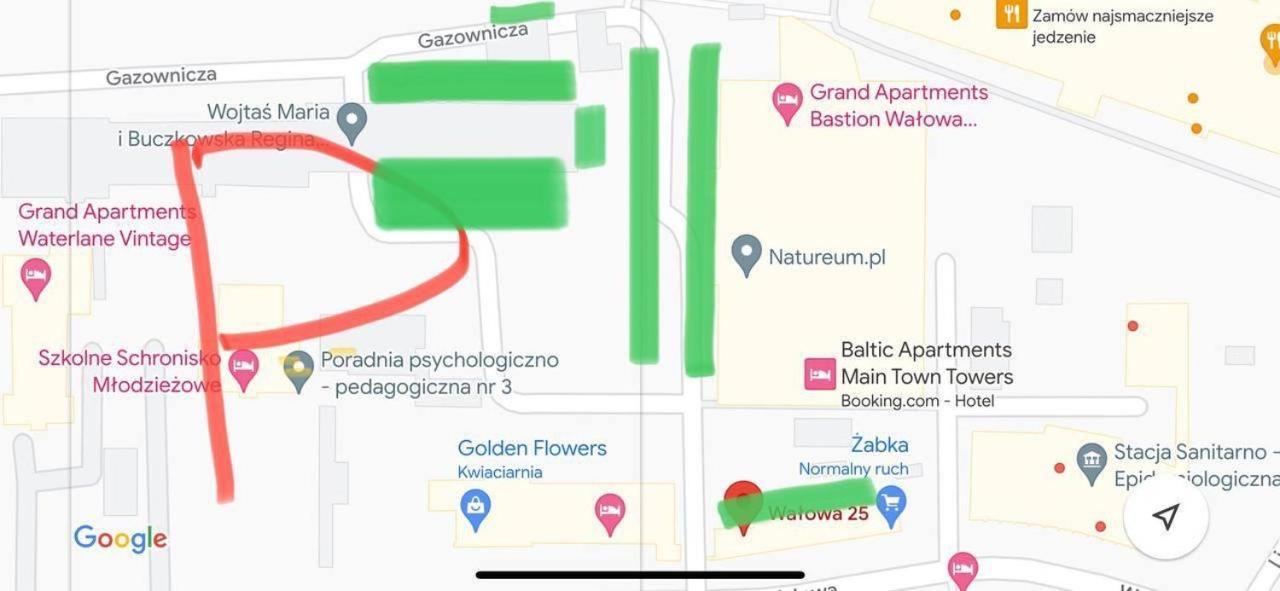This screenshot has width=1280, height=591.
Task: Re-center map with the location arrow button
Action: click(x=1165, y=516)
